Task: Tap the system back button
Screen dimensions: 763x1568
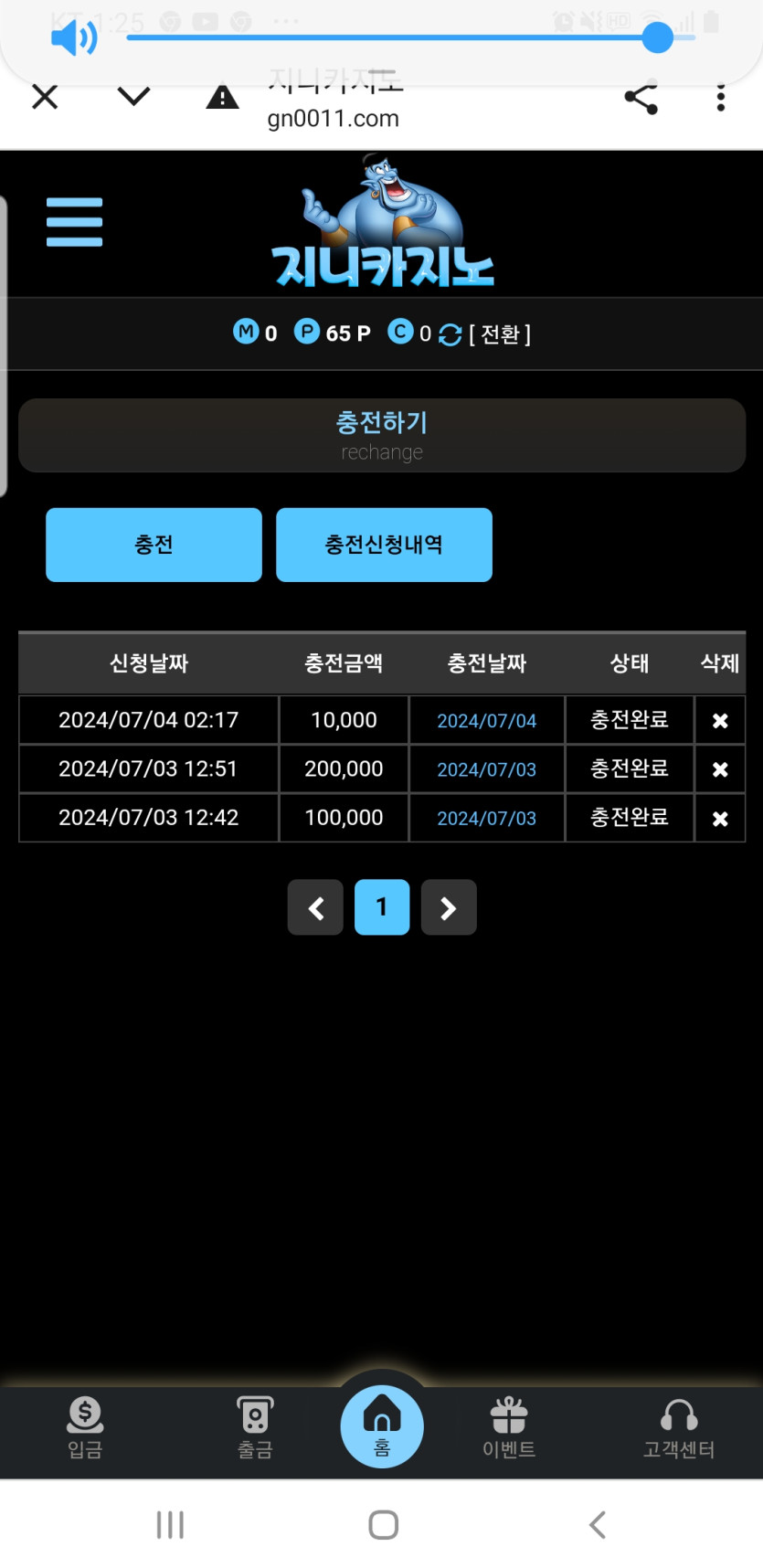Action: (598, 1524)
